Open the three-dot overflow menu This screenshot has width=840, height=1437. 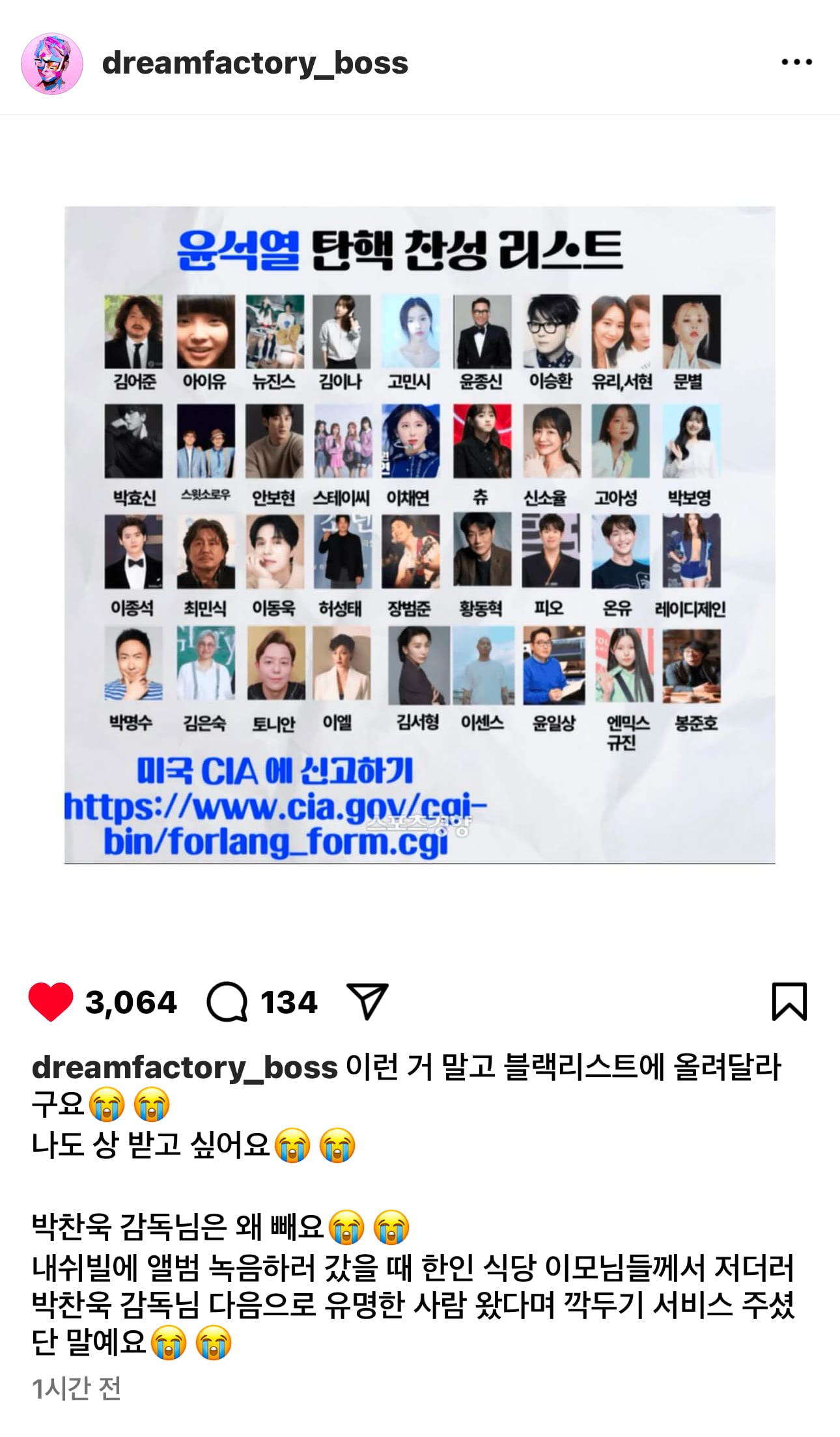point(797,63)
